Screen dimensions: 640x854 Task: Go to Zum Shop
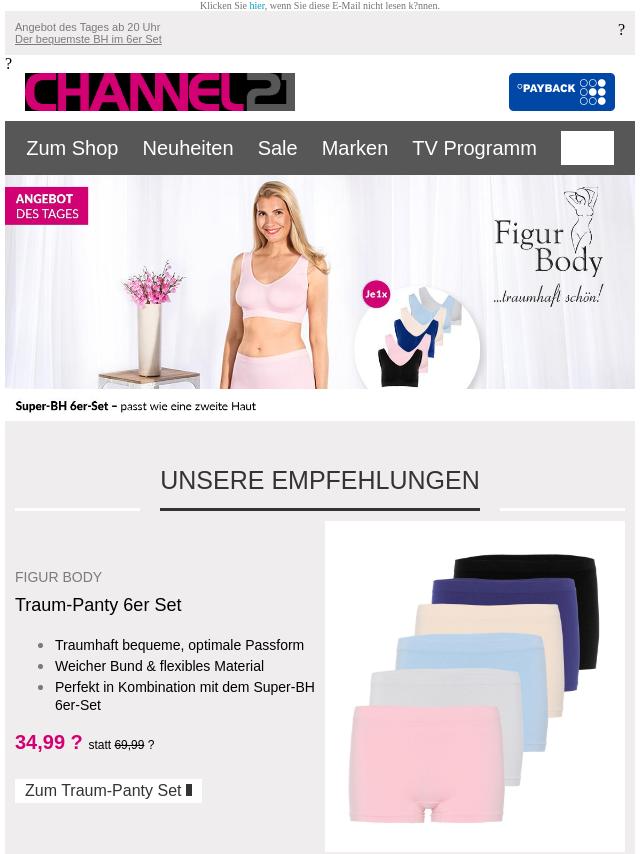72,148
